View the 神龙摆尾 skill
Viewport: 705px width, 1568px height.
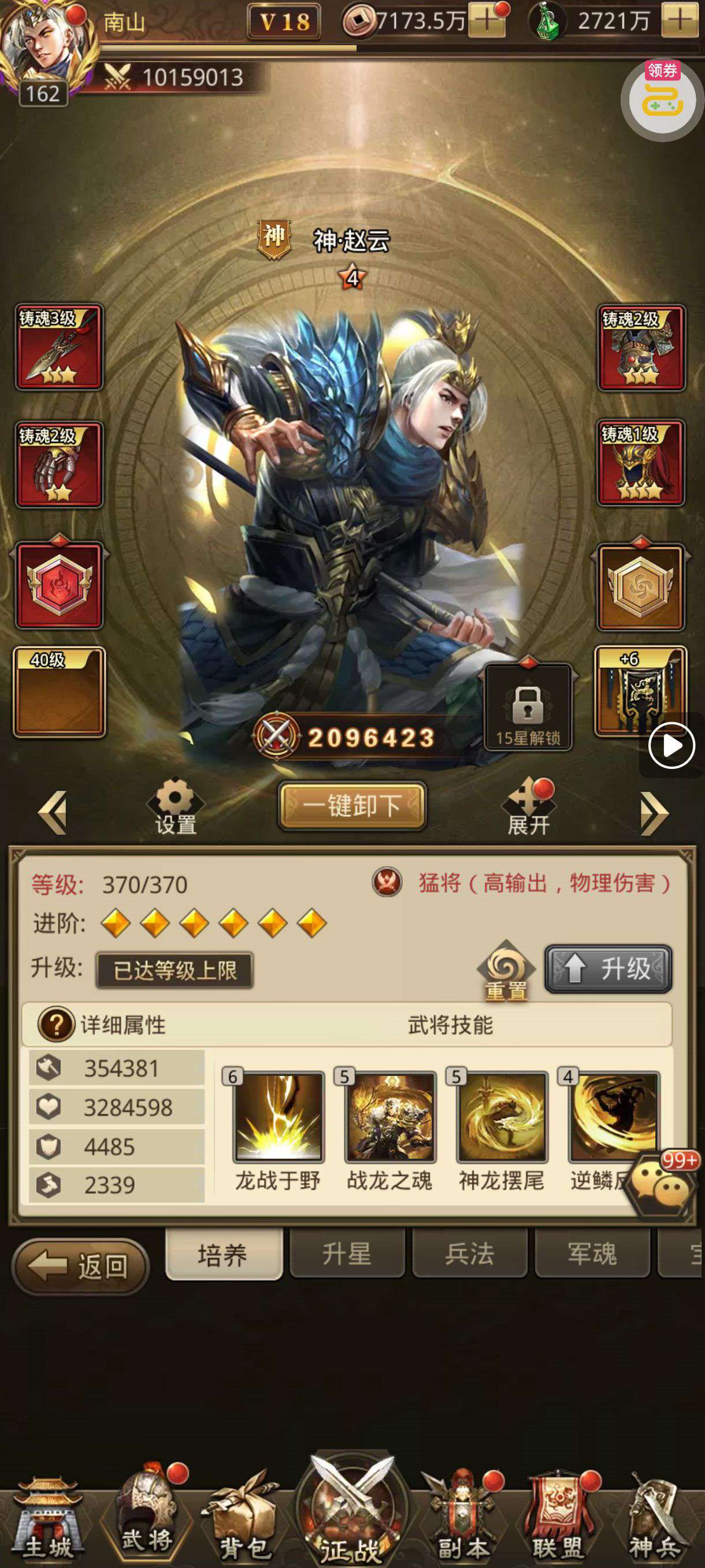coord(501,1117)
